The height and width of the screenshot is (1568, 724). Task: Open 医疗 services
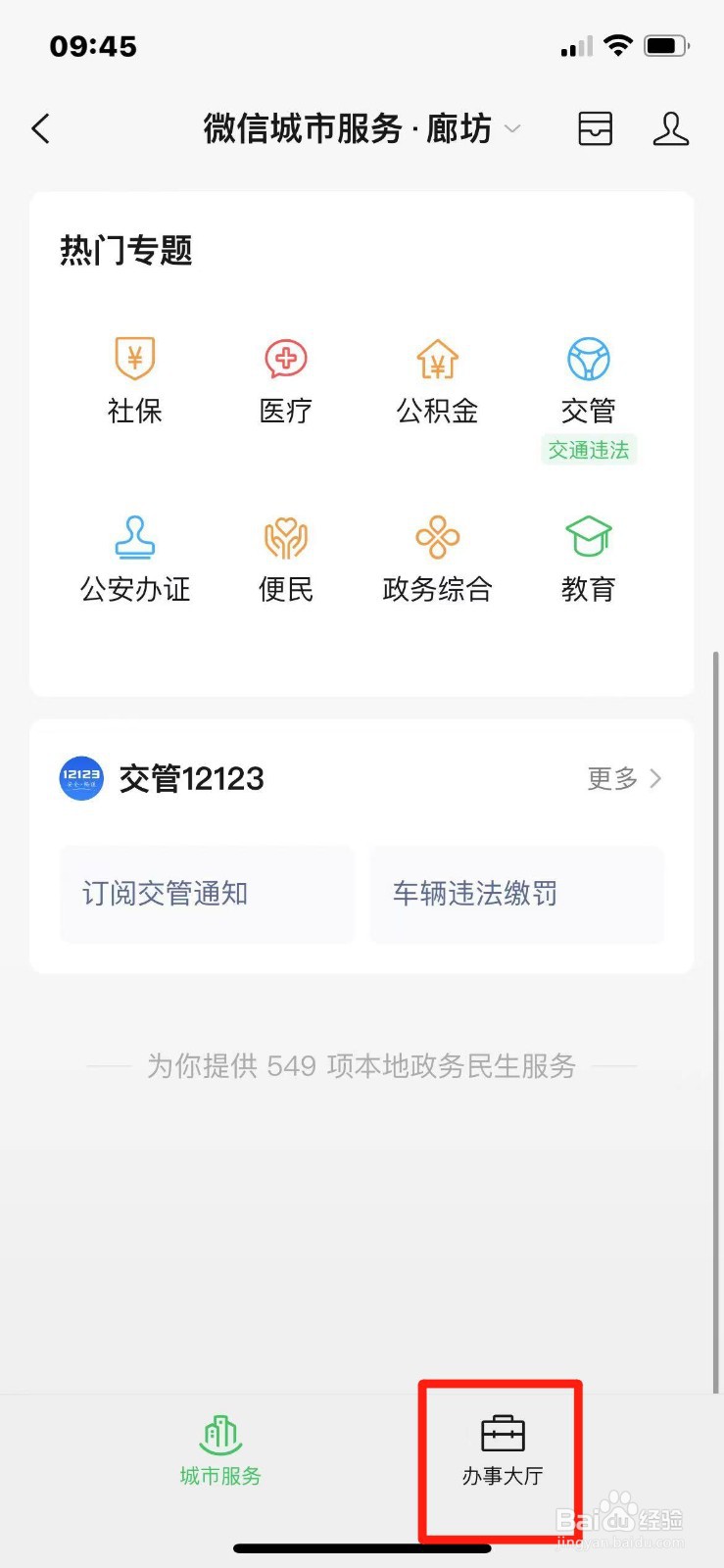pos(286,380)
